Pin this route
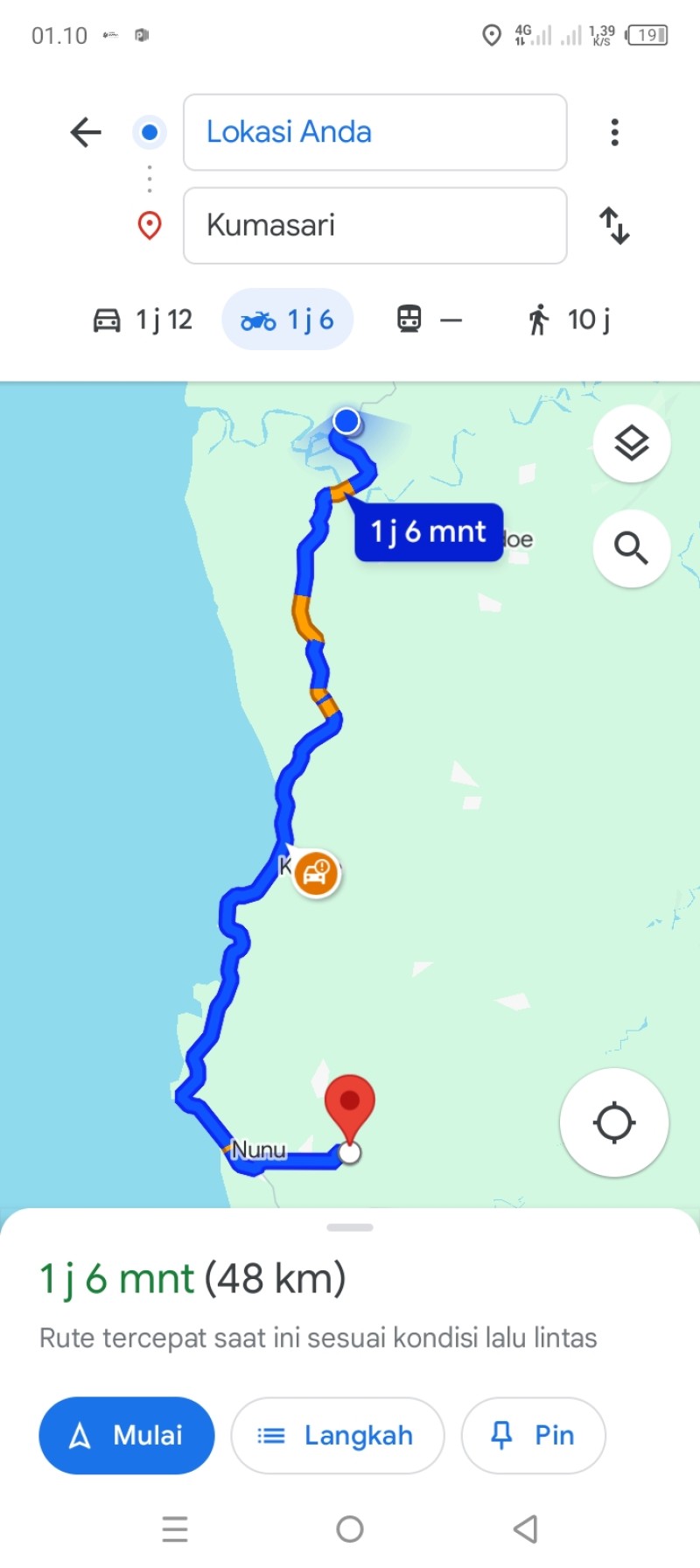This screenshot has height=1568, width=700. click(x=533, y=1435)
